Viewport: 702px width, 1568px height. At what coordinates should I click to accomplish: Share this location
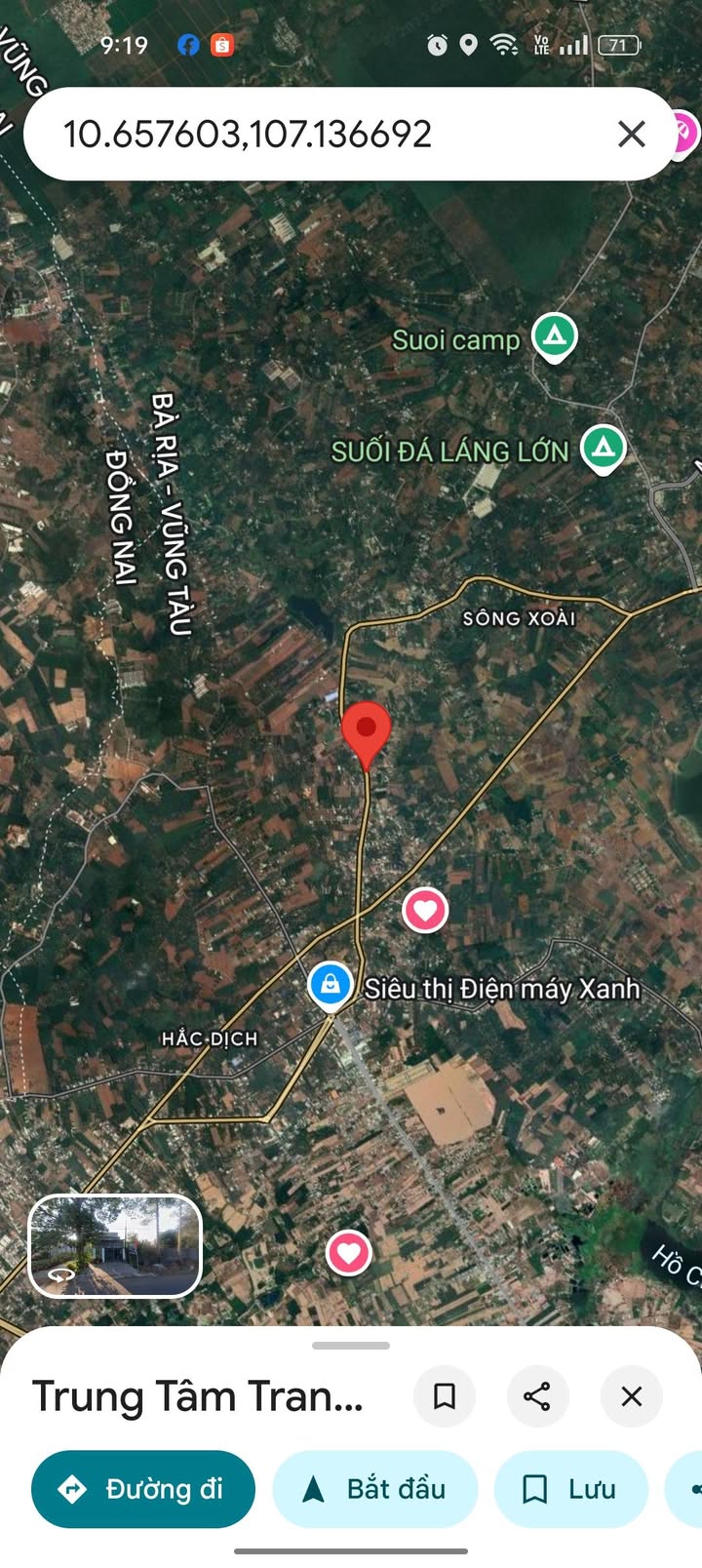coord(537,1396)
